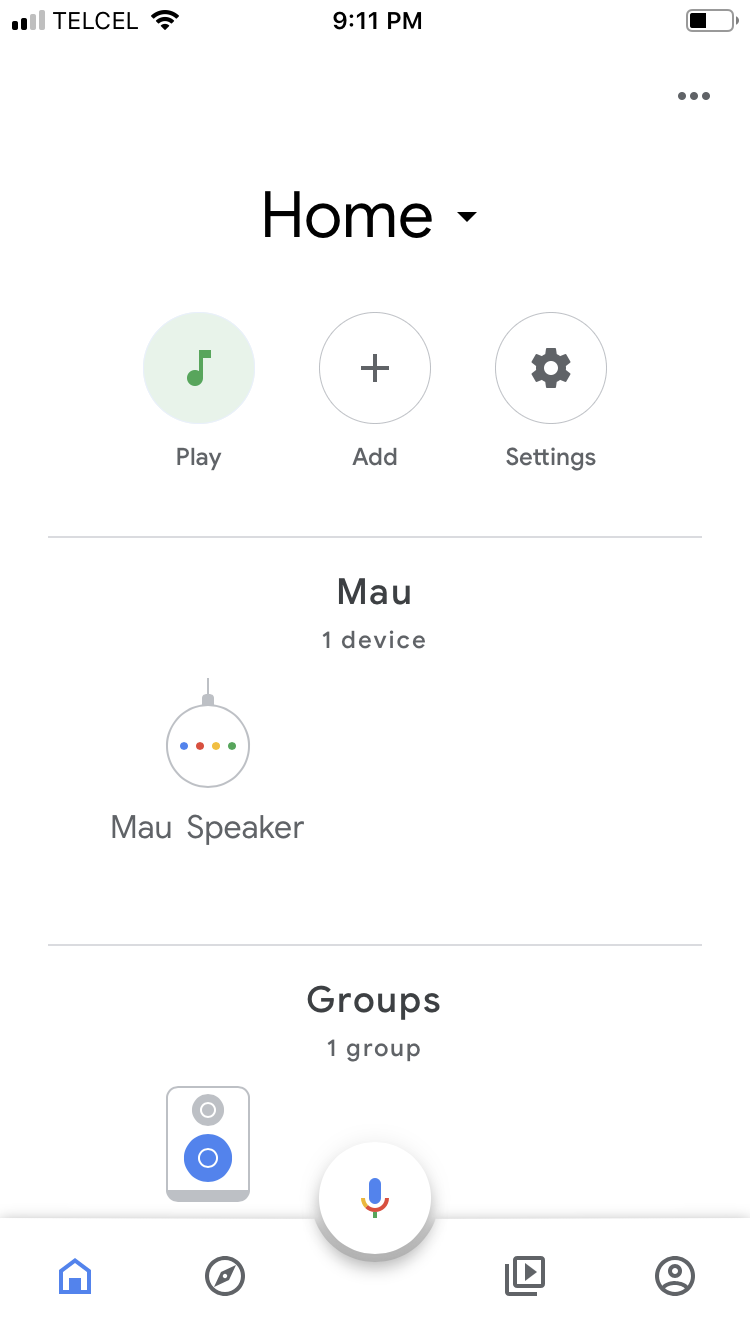The image size is (750, 1334).
Task: Tap the Play music note icon
Action: [x=199, y=368]
